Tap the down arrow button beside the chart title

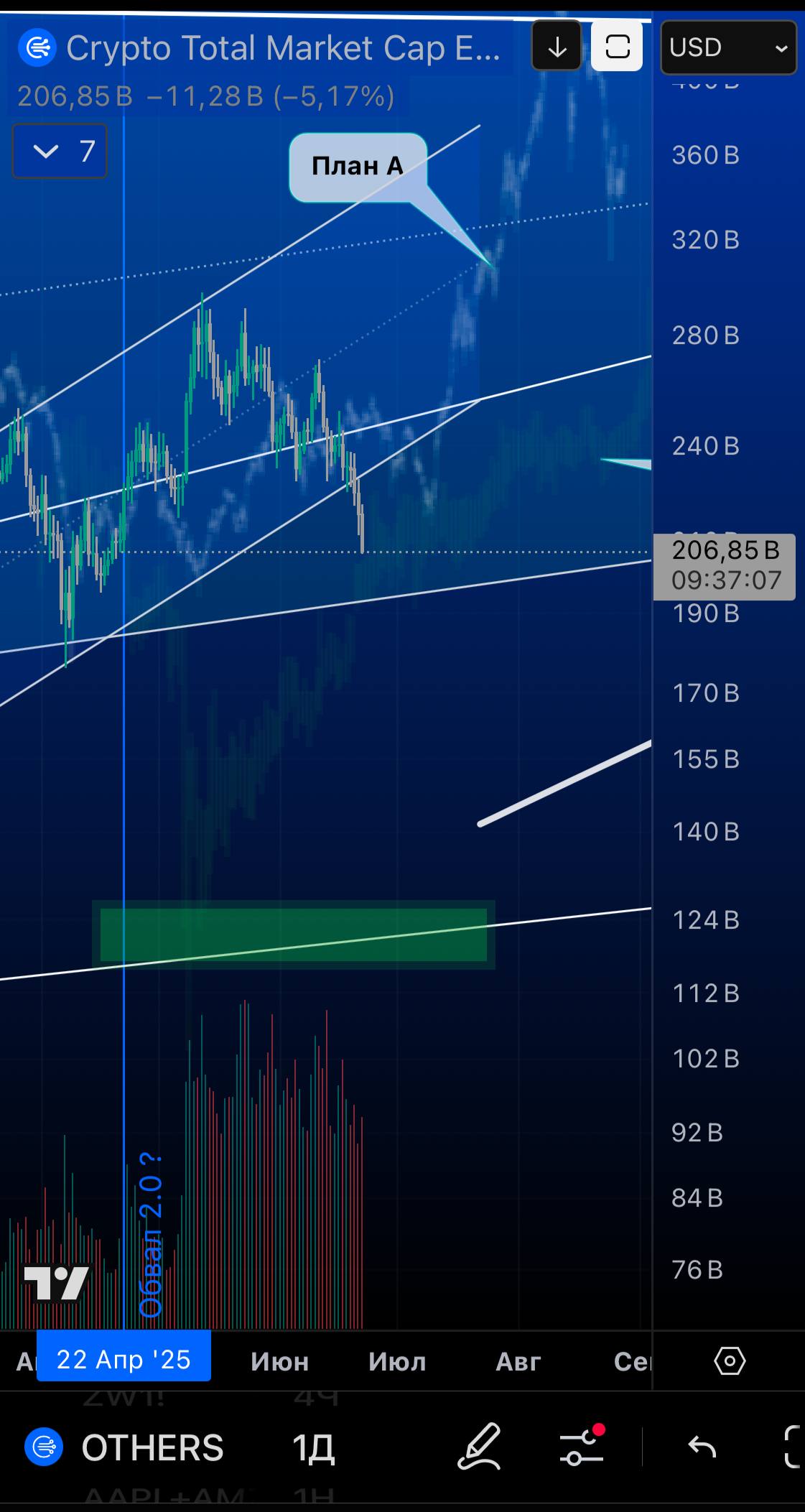[x=557, y=47]
